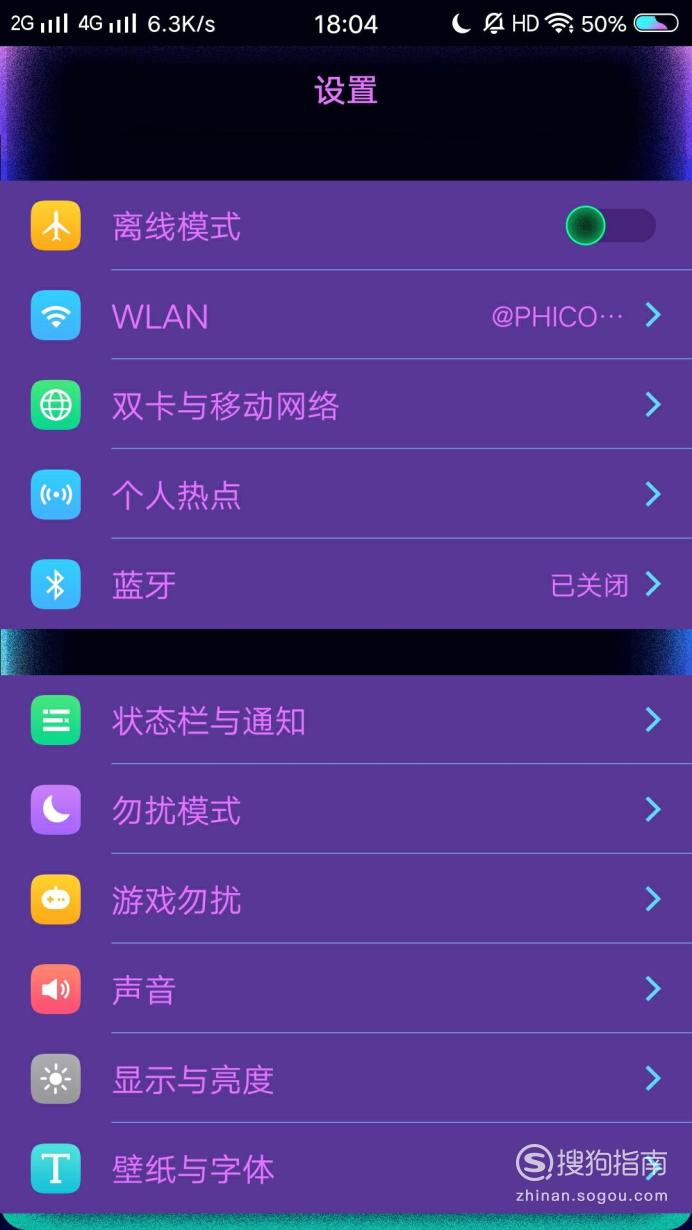The height and width of the screenshot is (1230, 692).
Task: Open 游戏勿扰 settings
Action: click(346, 899)
